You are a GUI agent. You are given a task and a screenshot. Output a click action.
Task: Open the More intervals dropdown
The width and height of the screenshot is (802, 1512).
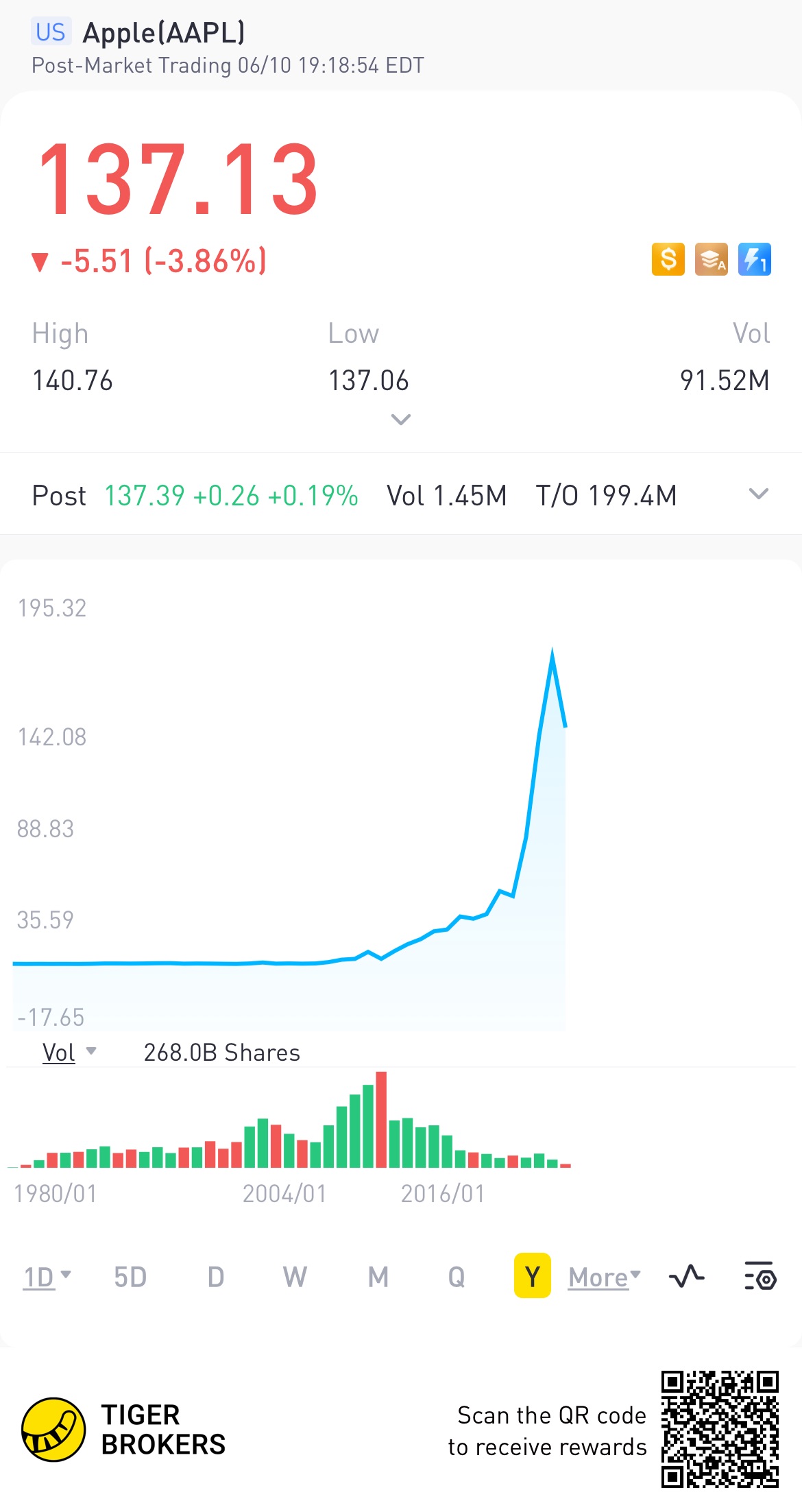point(605,1277)
